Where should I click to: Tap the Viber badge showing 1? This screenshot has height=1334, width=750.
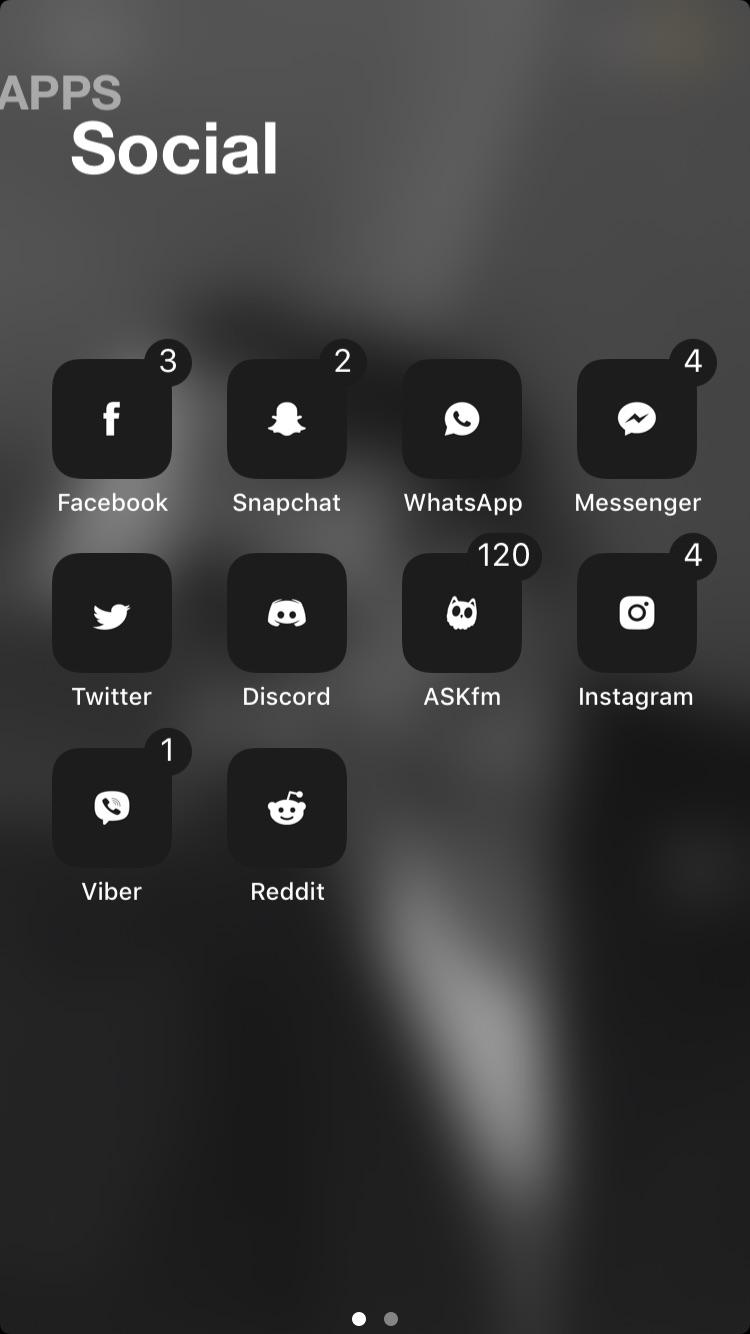[x=167, y=751]
